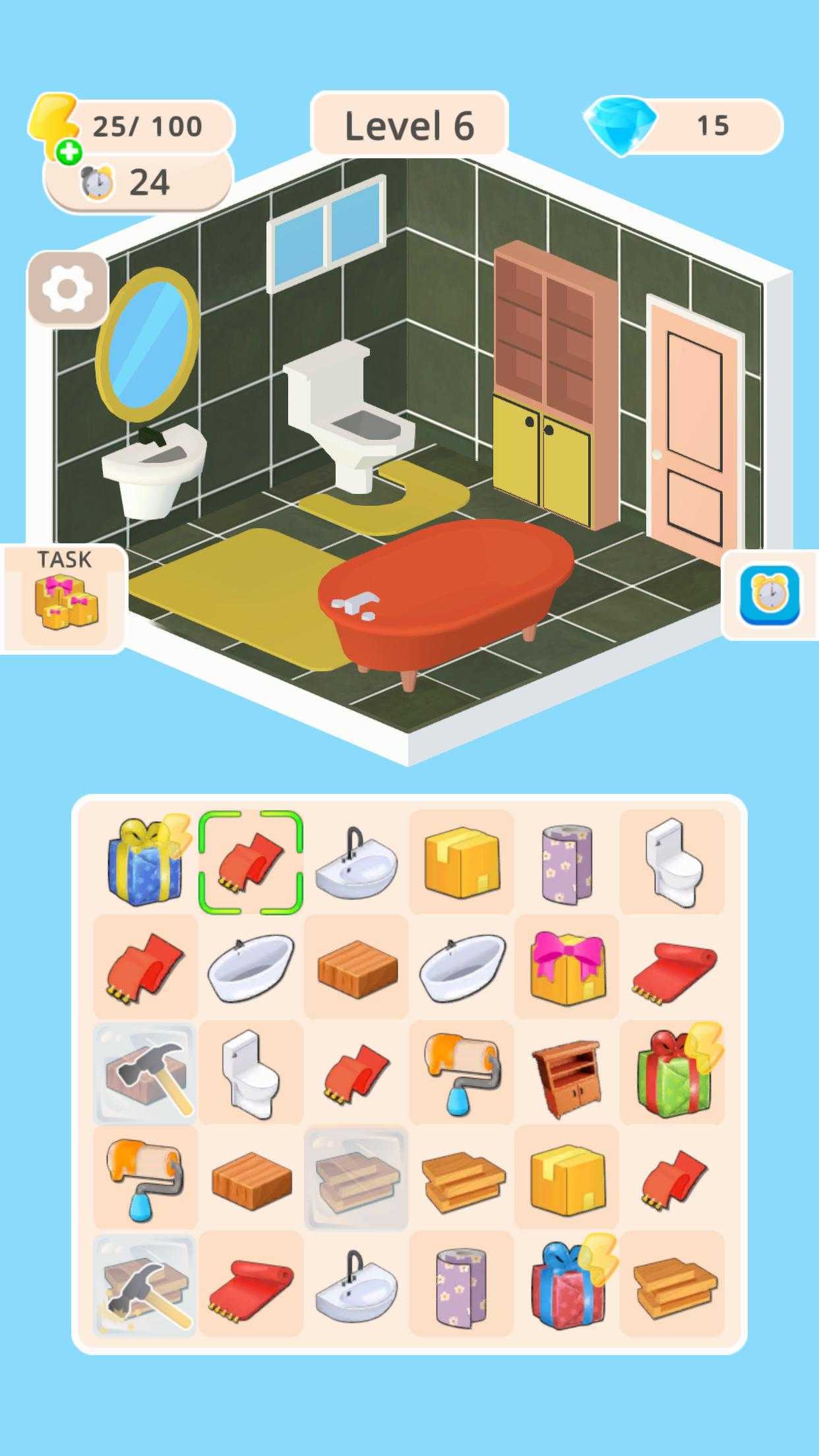Select the sink item in top row
The height and width of the screenshot is (1456, 819).
[x=356, y=862]
